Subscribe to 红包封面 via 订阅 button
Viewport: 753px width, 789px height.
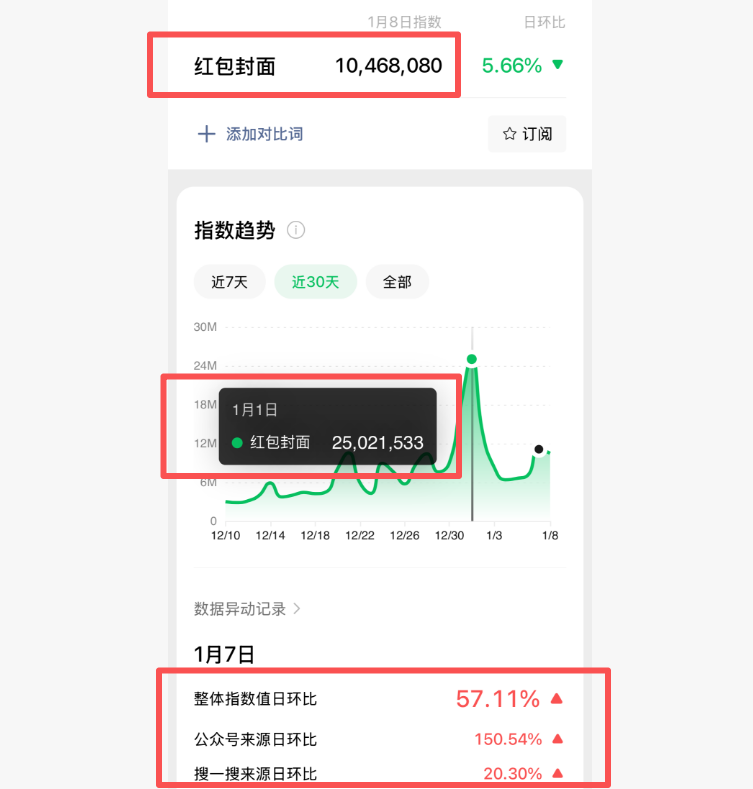pyautogui.click(x=527, y=134)
